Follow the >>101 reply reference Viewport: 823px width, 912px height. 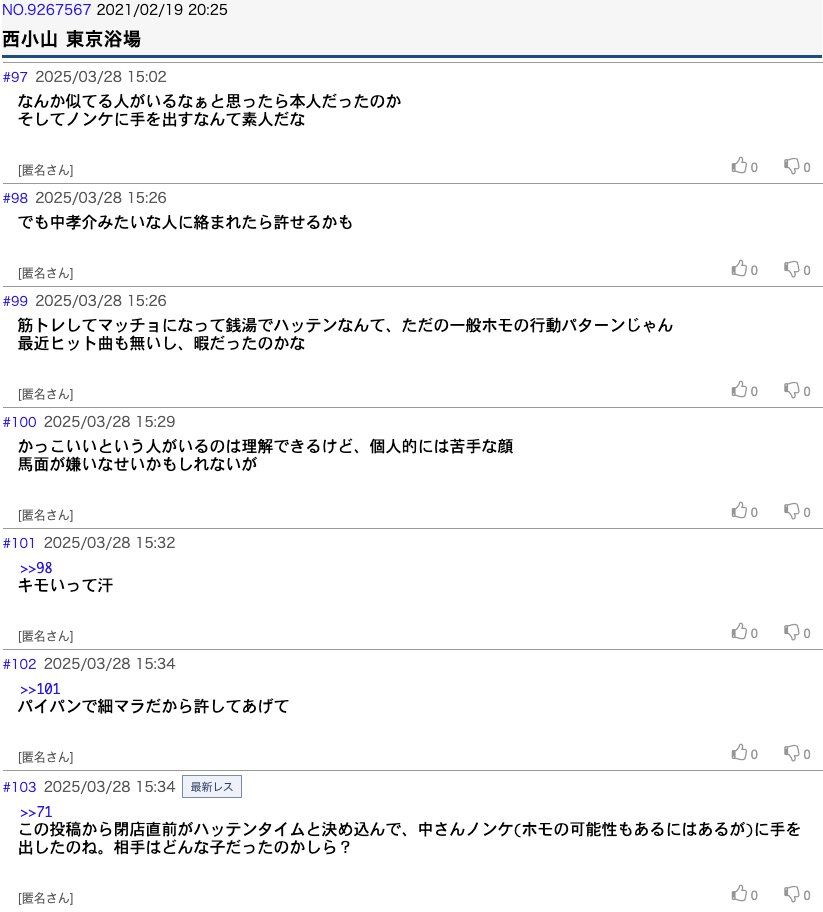coord(40,689)
